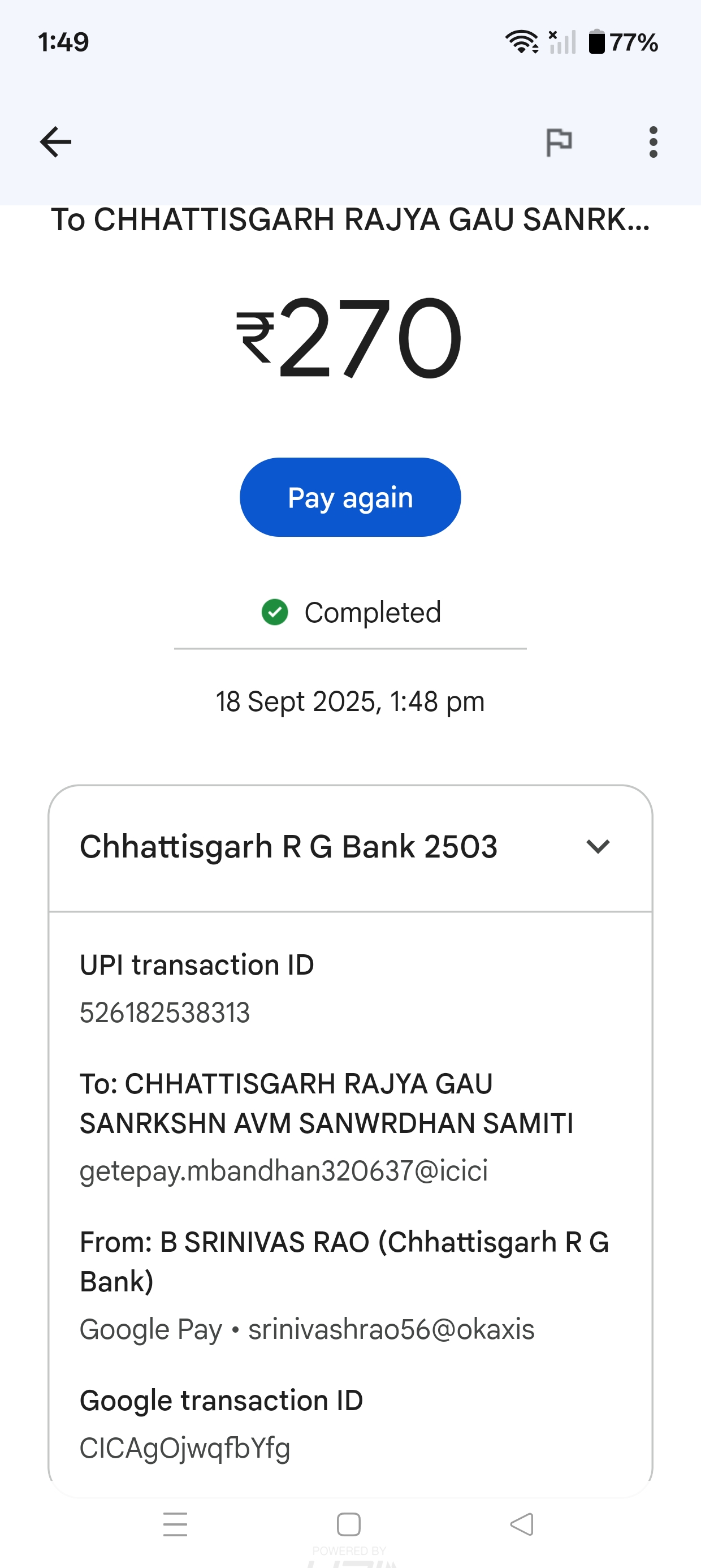This screenshot has height=1568, width=701.
Task: Report this transaction with flag icon
Action: coord(559,143)
